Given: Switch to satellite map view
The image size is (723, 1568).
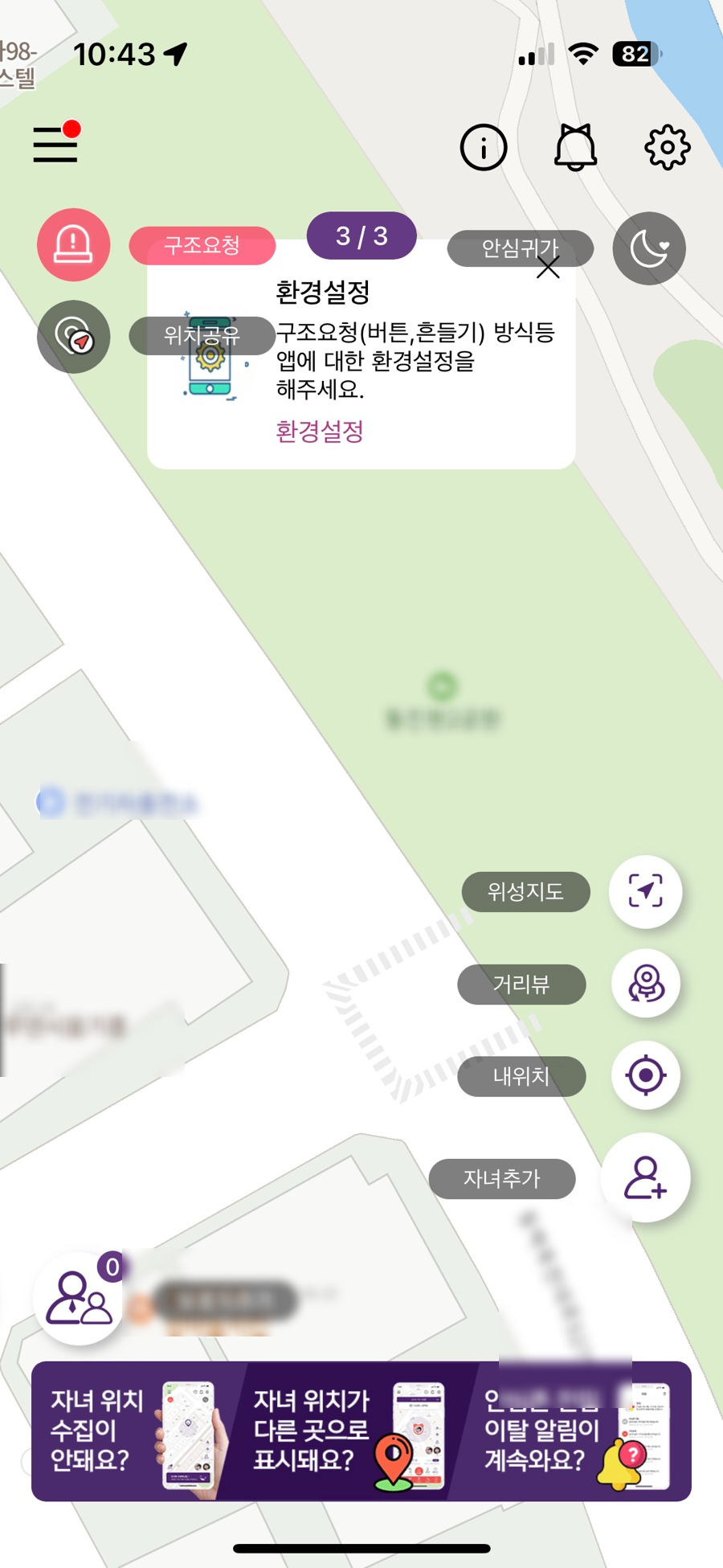Looking at the screenshot, I should pyautogui.click(x=645, y=891).
